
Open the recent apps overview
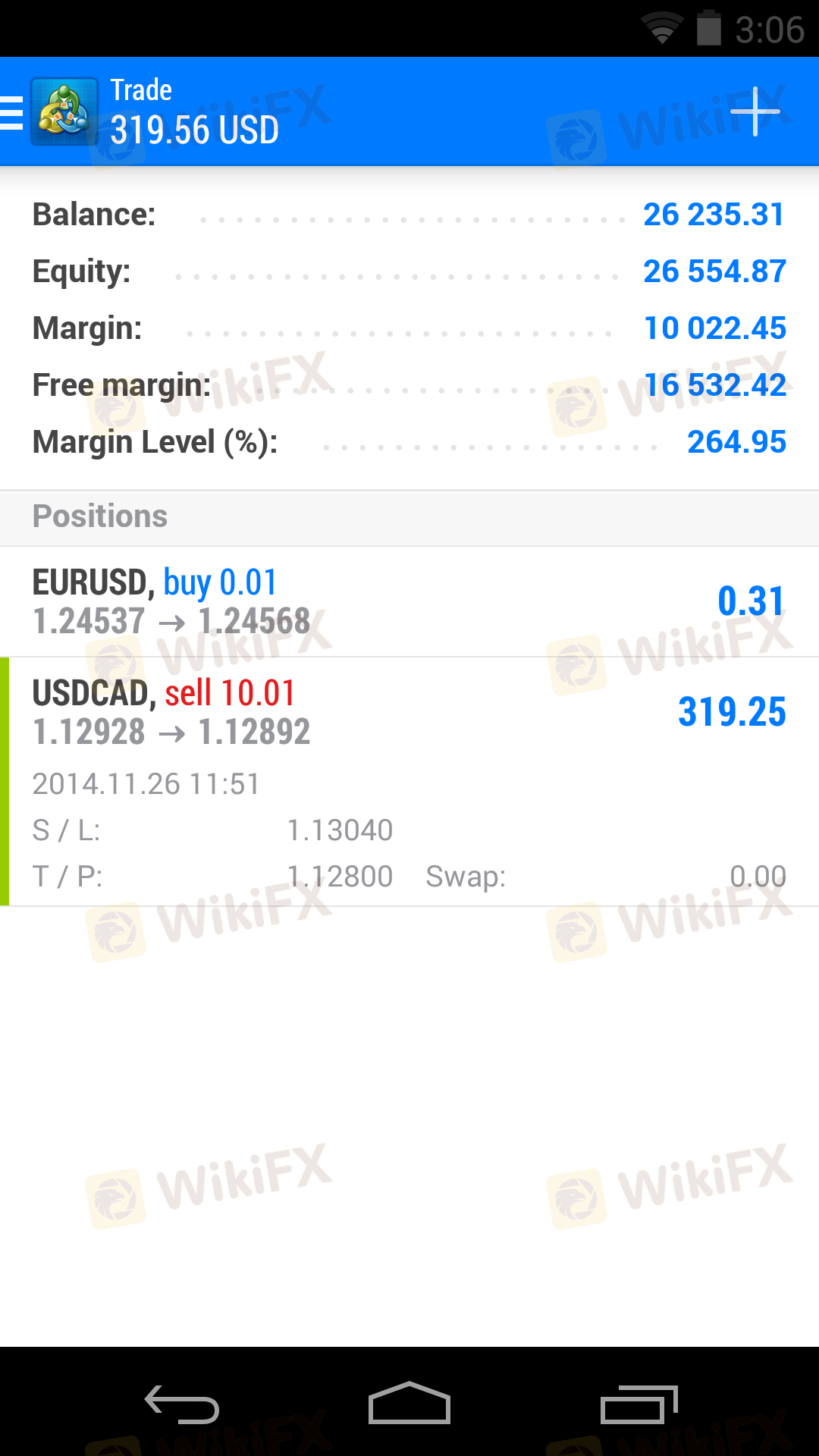[x=639, y=1404]
